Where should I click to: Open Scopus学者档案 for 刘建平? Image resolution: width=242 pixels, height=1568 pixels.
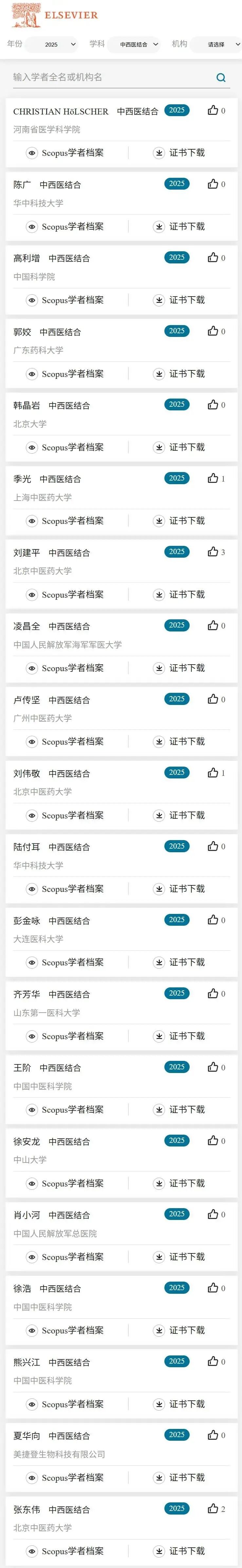coord(66,595)
